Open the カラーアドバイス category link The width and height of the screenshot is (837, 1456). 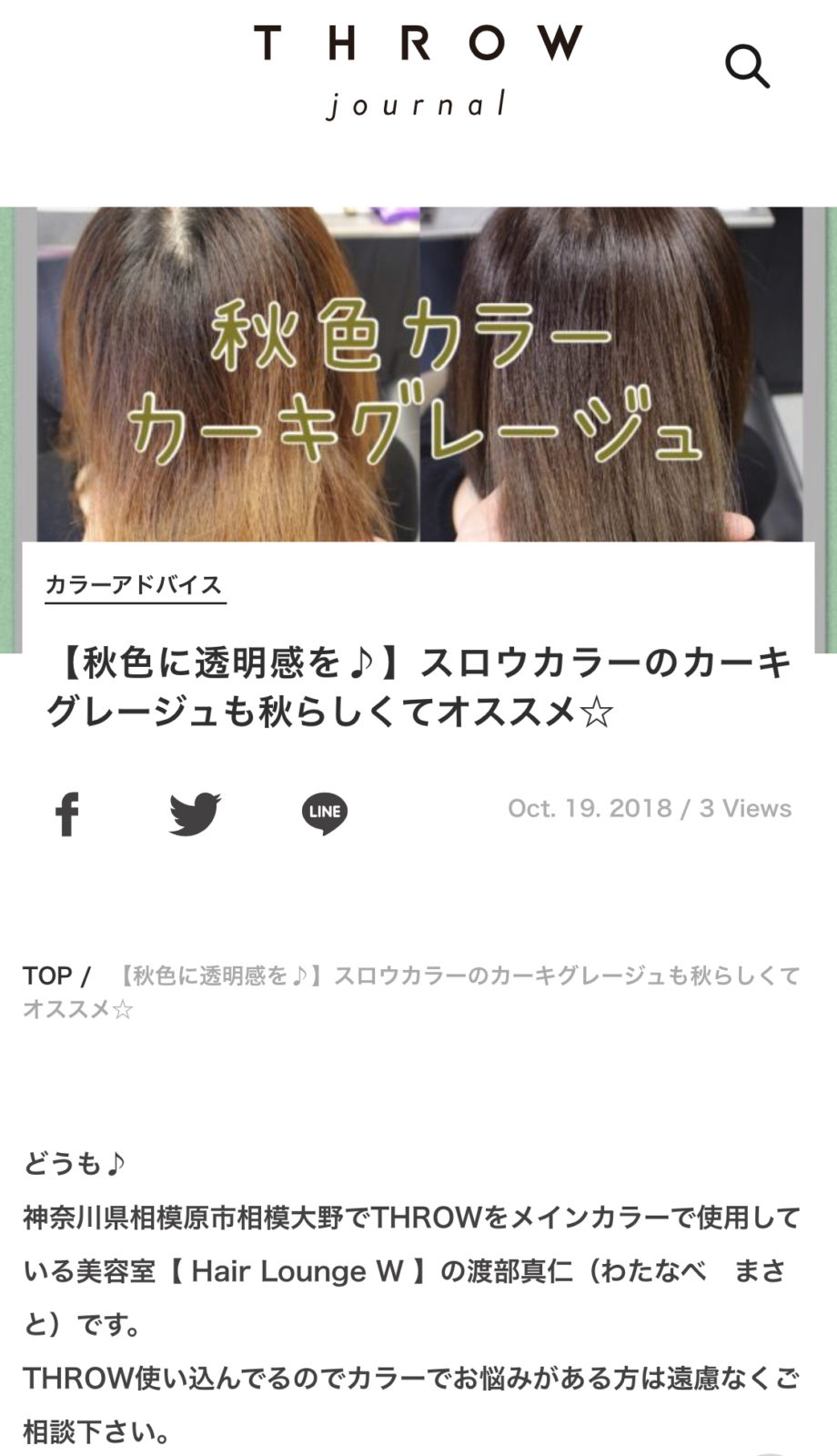click(135, 584)
